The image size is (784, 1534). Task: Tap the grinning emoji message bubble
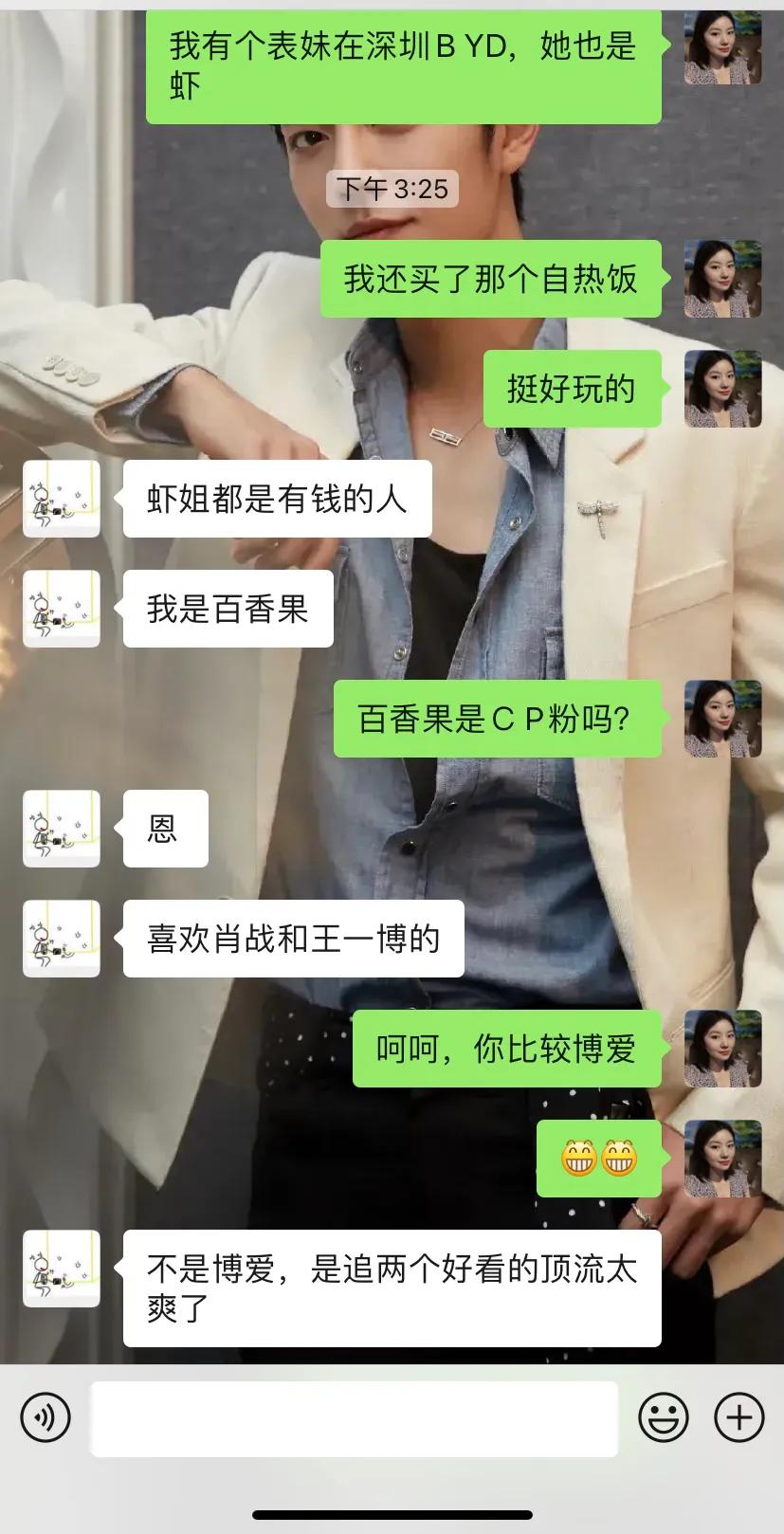[x=599, y=1160]
